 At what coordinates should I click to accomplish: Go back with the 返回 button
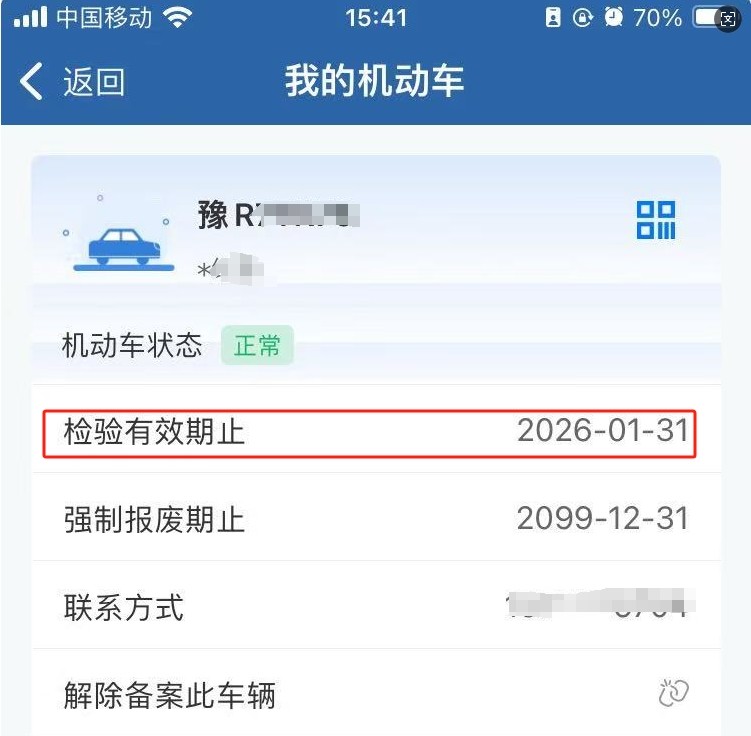pos(72,82)
